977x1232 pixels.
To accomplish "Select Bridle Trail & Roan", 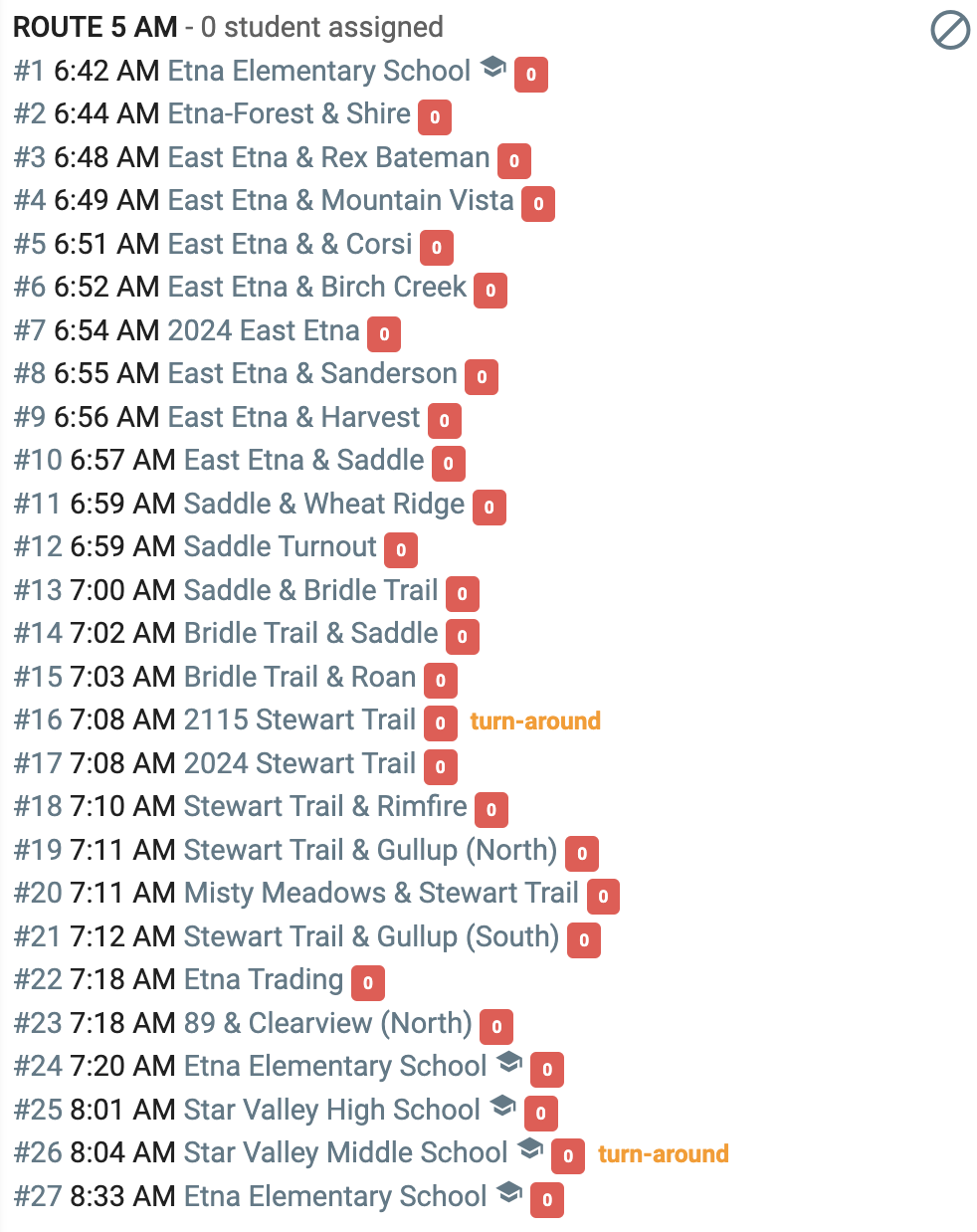I will point(300,677).
